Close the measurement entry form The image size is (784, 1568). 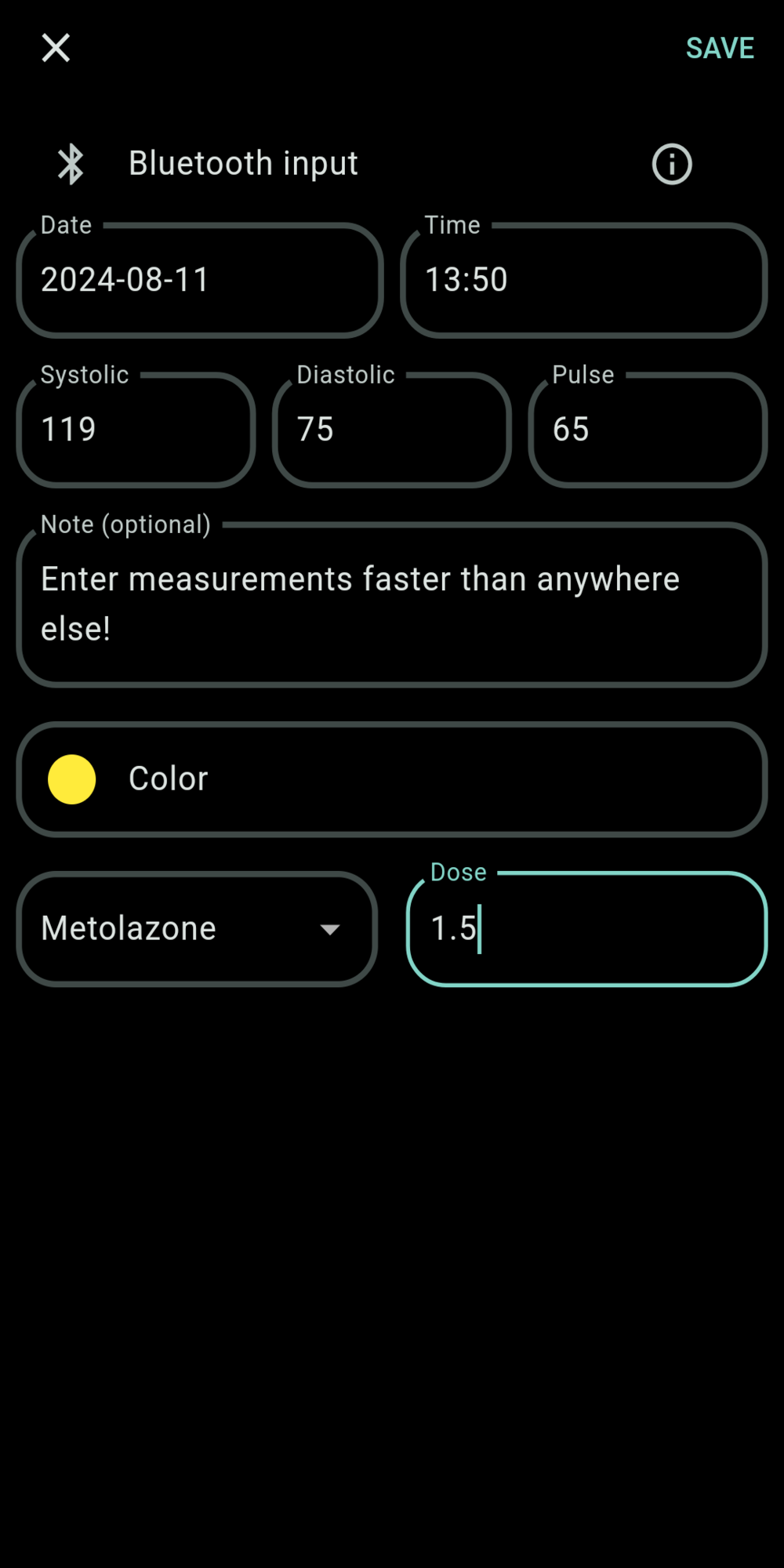[56, 48]
